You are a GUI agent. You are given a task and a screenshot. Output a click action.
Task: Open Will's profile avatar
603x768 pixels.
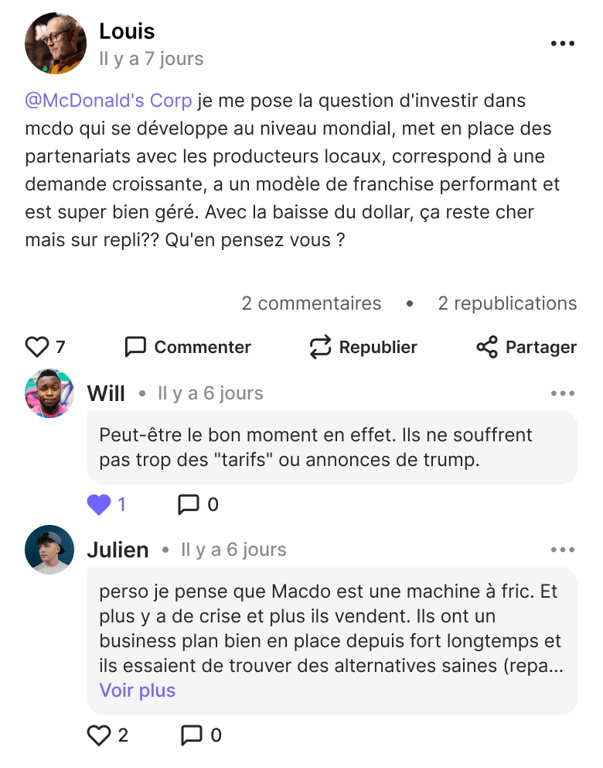click(49, 393)
